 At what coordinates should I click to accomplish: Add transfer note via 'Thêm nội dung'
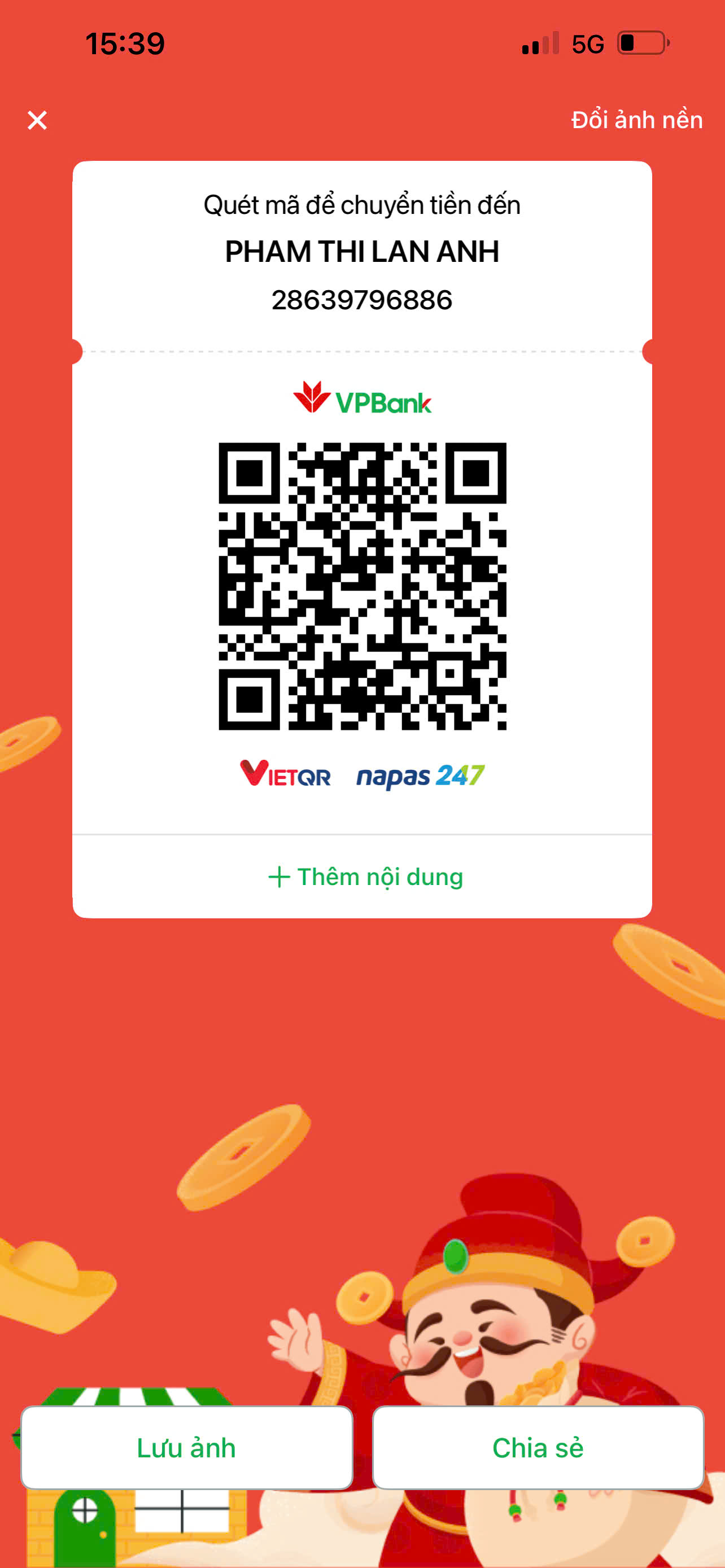[365, 877]
